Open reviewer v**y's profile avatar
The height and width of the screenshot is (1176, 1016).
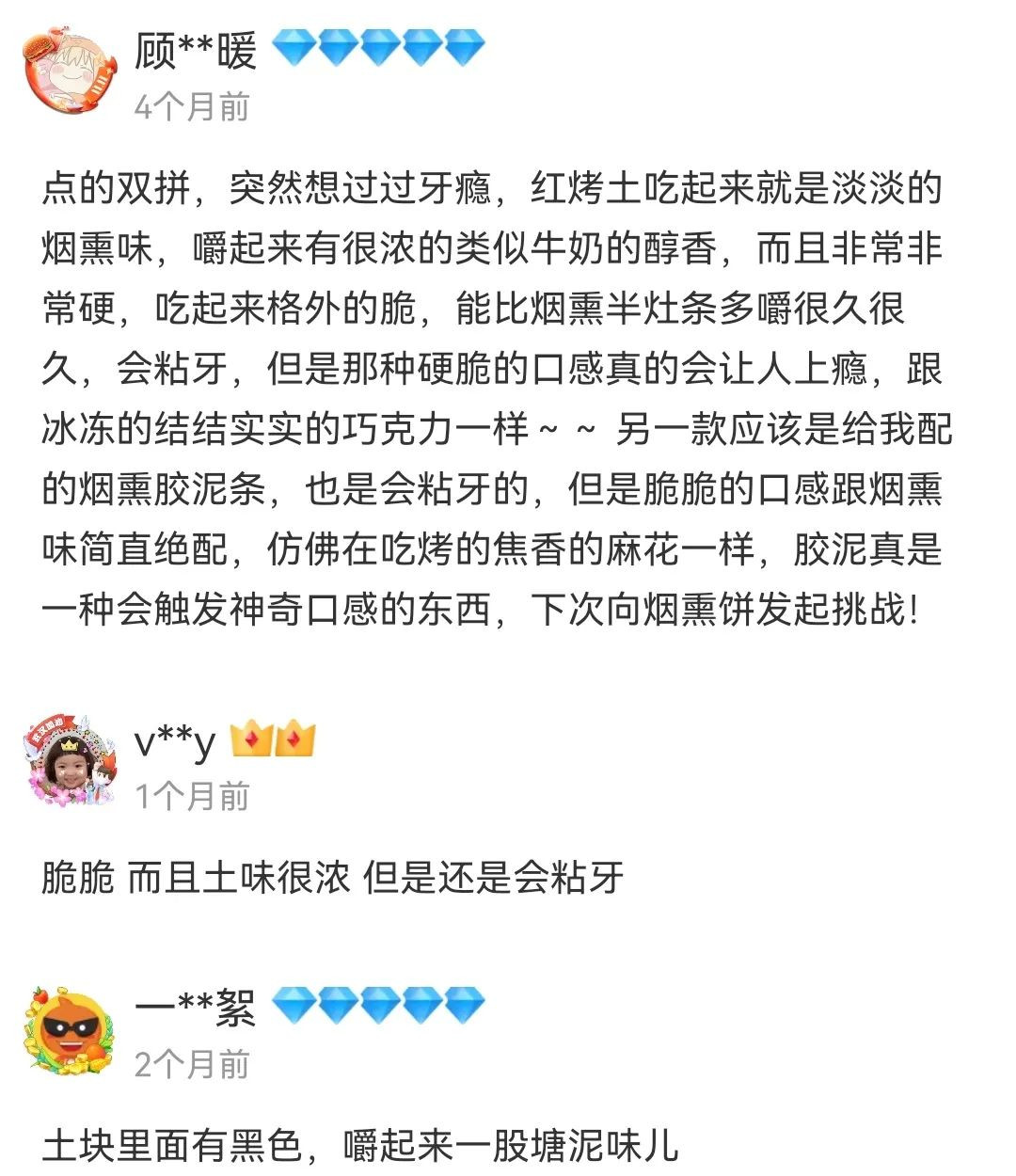point(70,762)
